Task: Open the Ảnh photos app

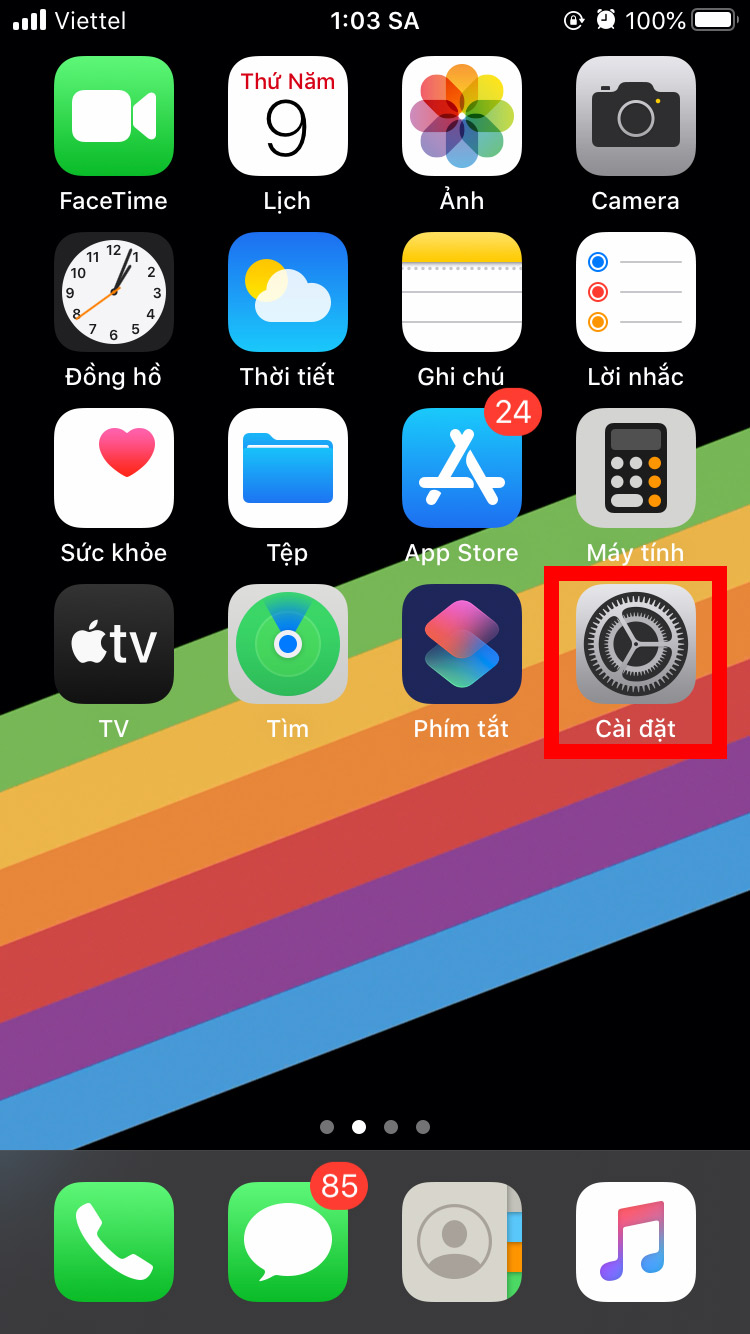Action: tap(462, 116)
